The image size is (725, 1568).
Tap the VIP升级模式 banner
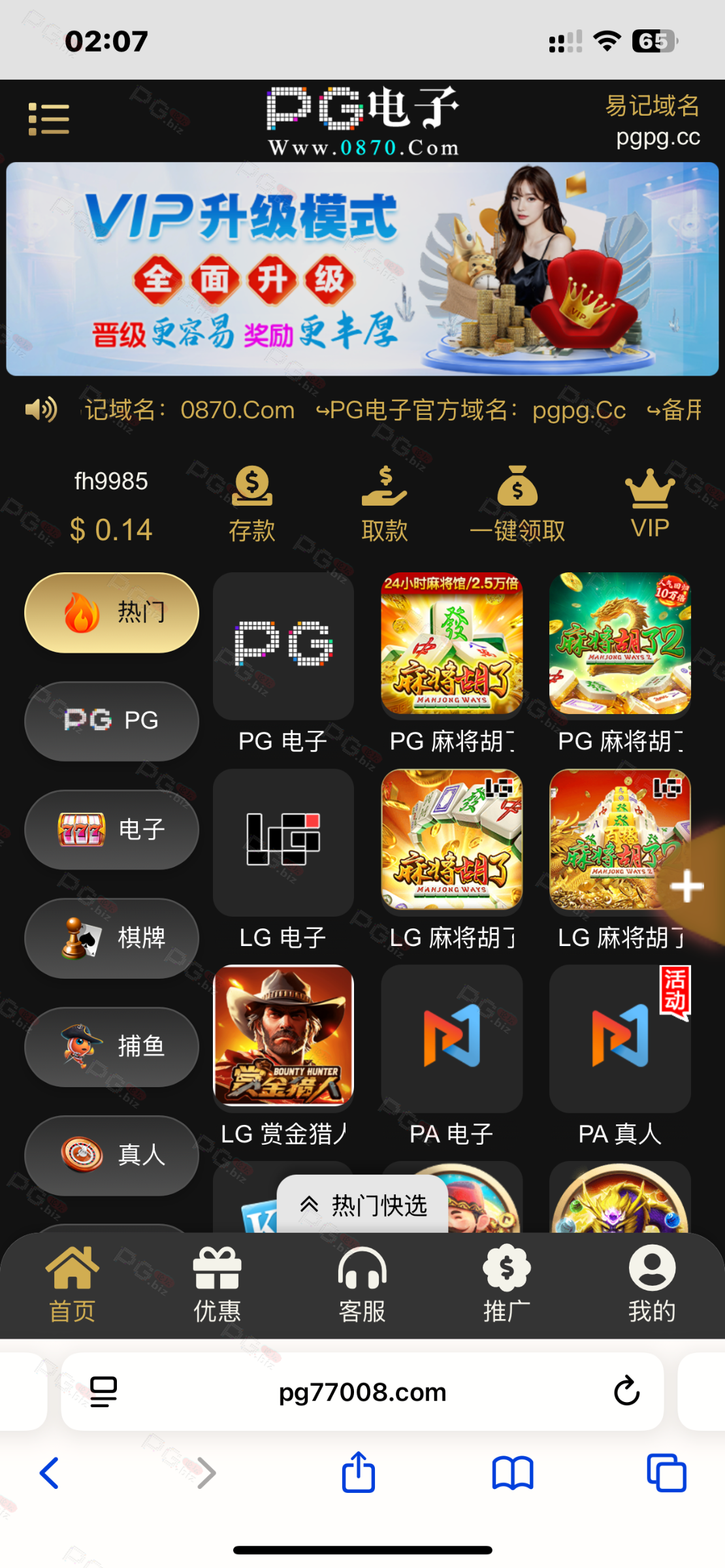362,269
